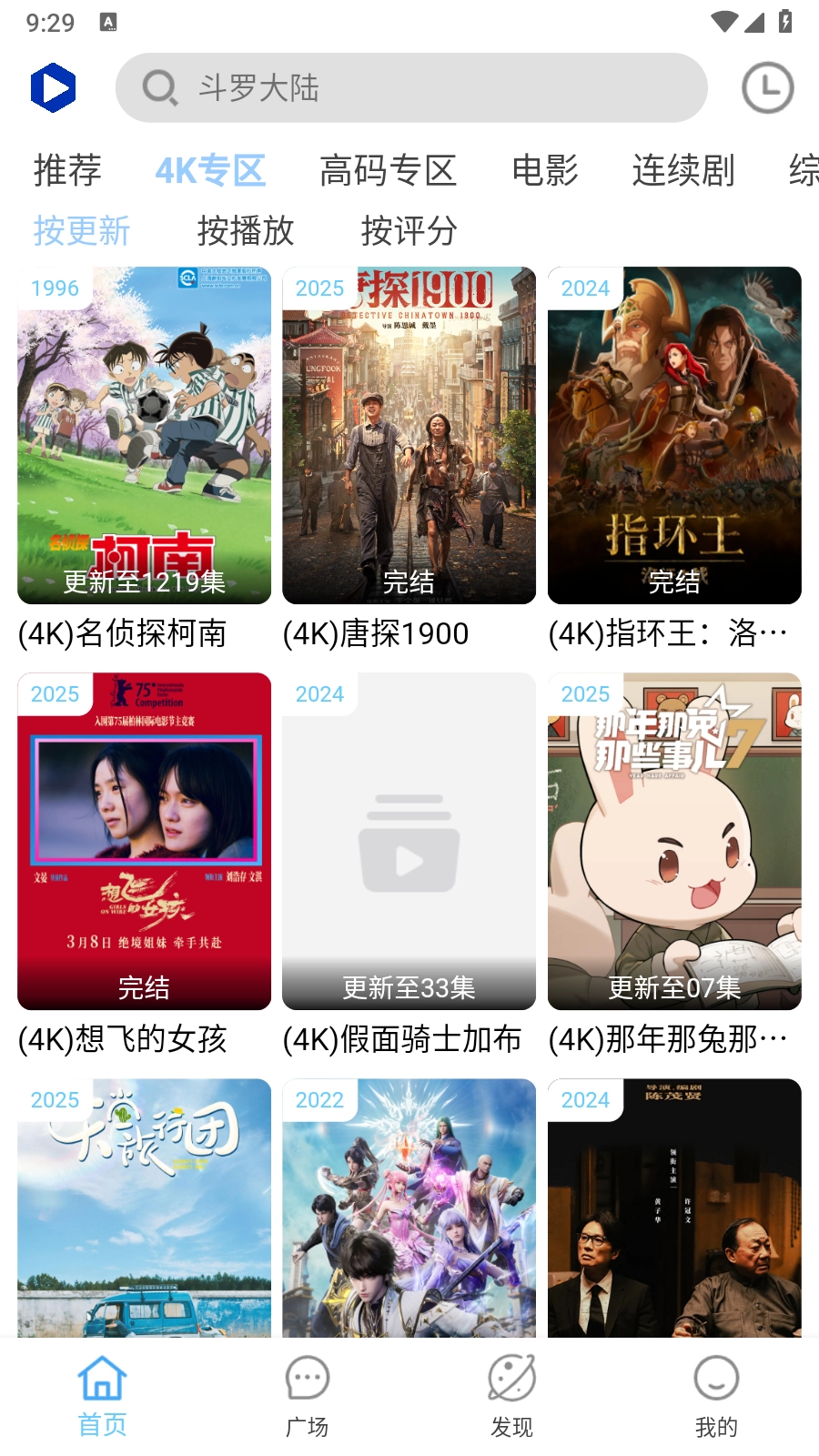Tap the 首页 home tab
This screenshot has height=1456, width=819.
click(102, 1396)
